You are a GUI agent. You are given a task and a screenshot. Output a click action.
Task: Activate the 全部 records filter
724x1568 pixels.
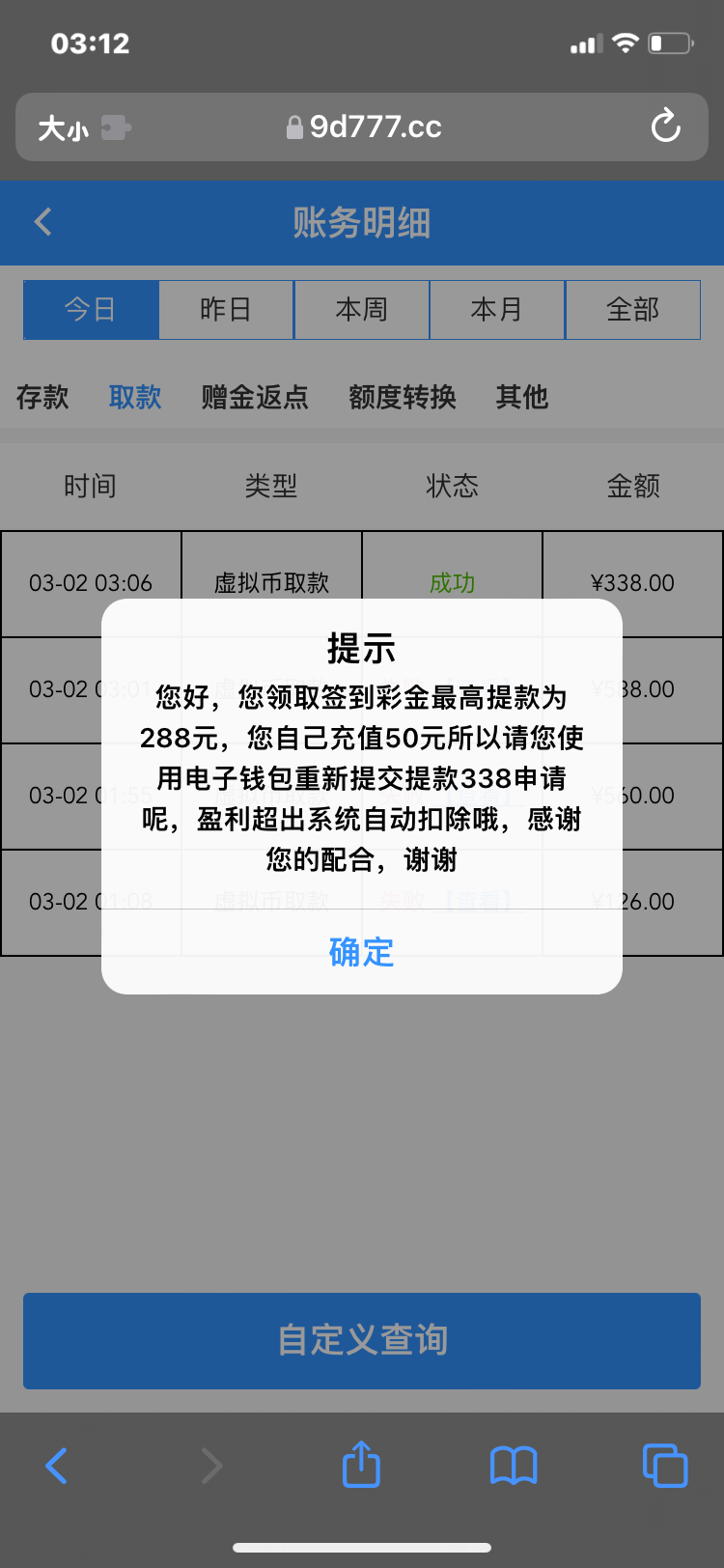633,310
